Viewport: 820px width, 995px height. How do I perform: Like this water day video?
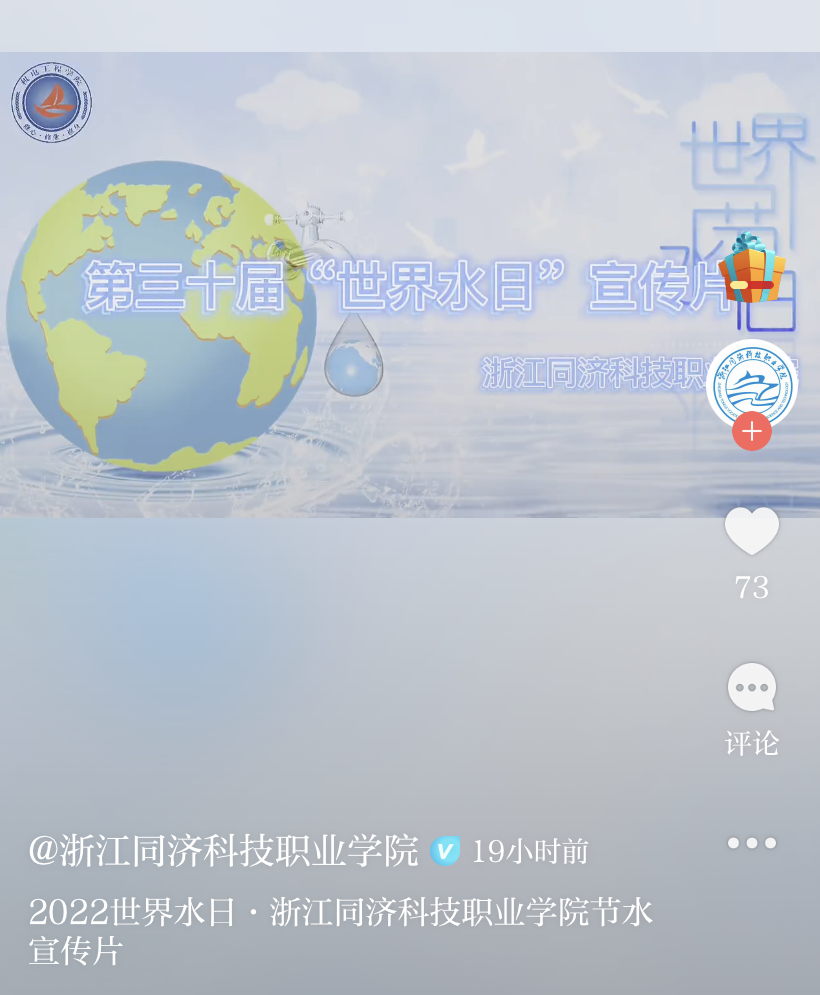(x=751, y=531)
